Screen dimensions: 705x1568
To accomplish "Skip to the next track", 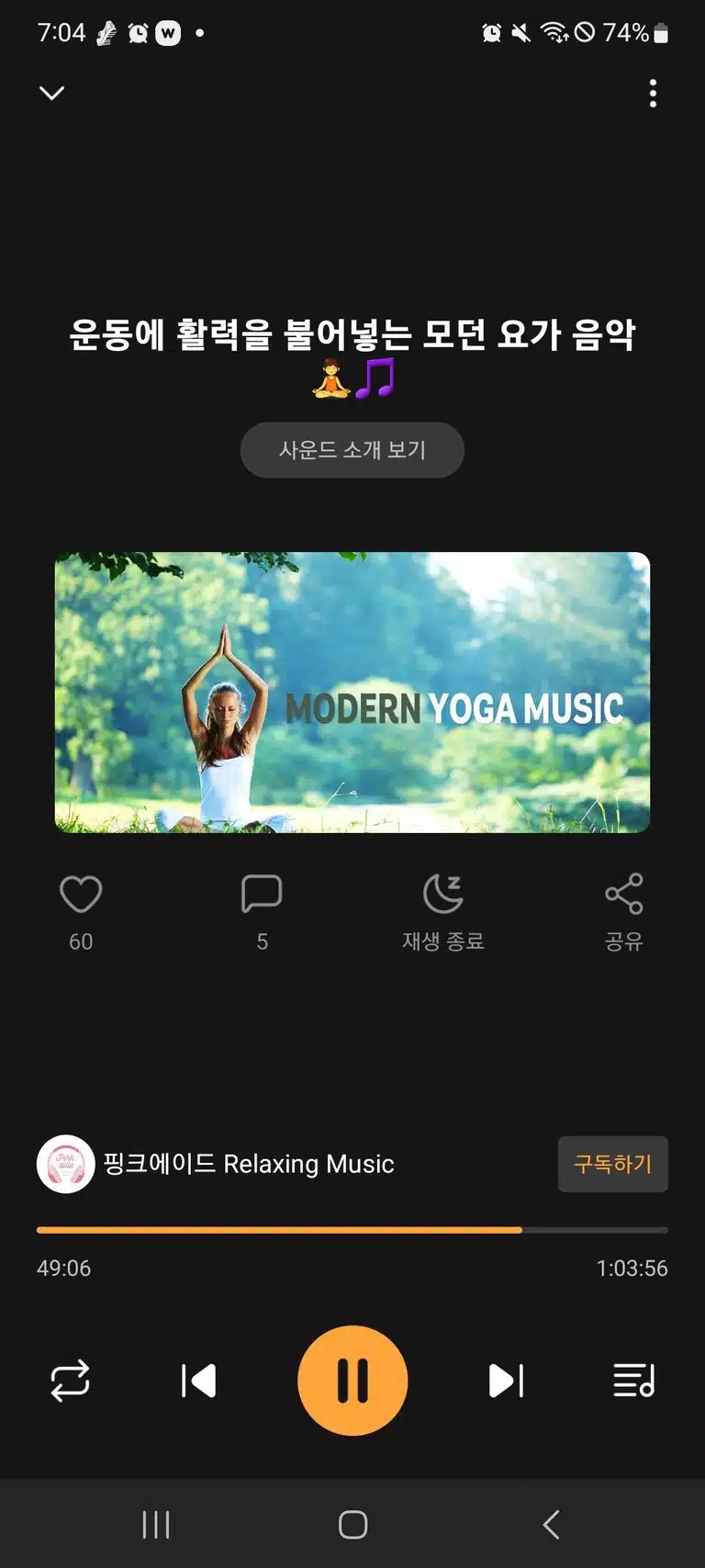I will (507, 1381).
